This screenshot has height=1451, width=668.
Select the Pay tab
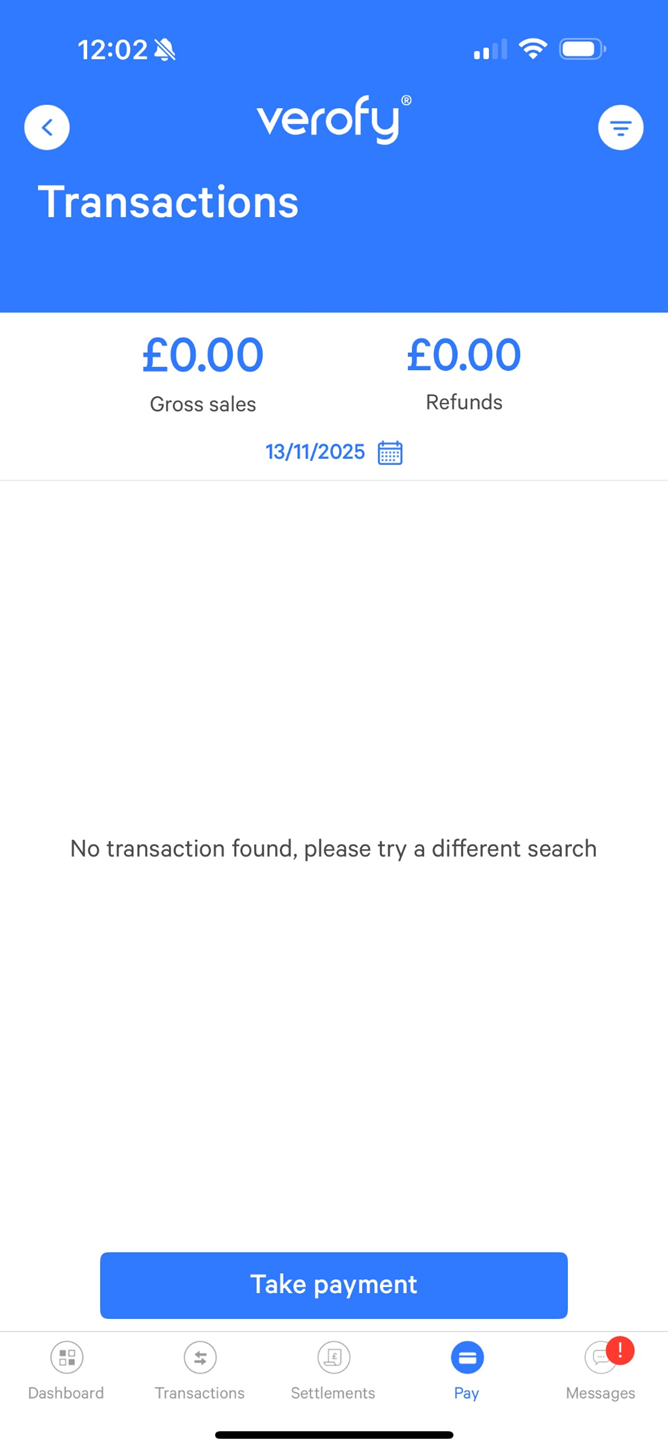coord(467,1370)
